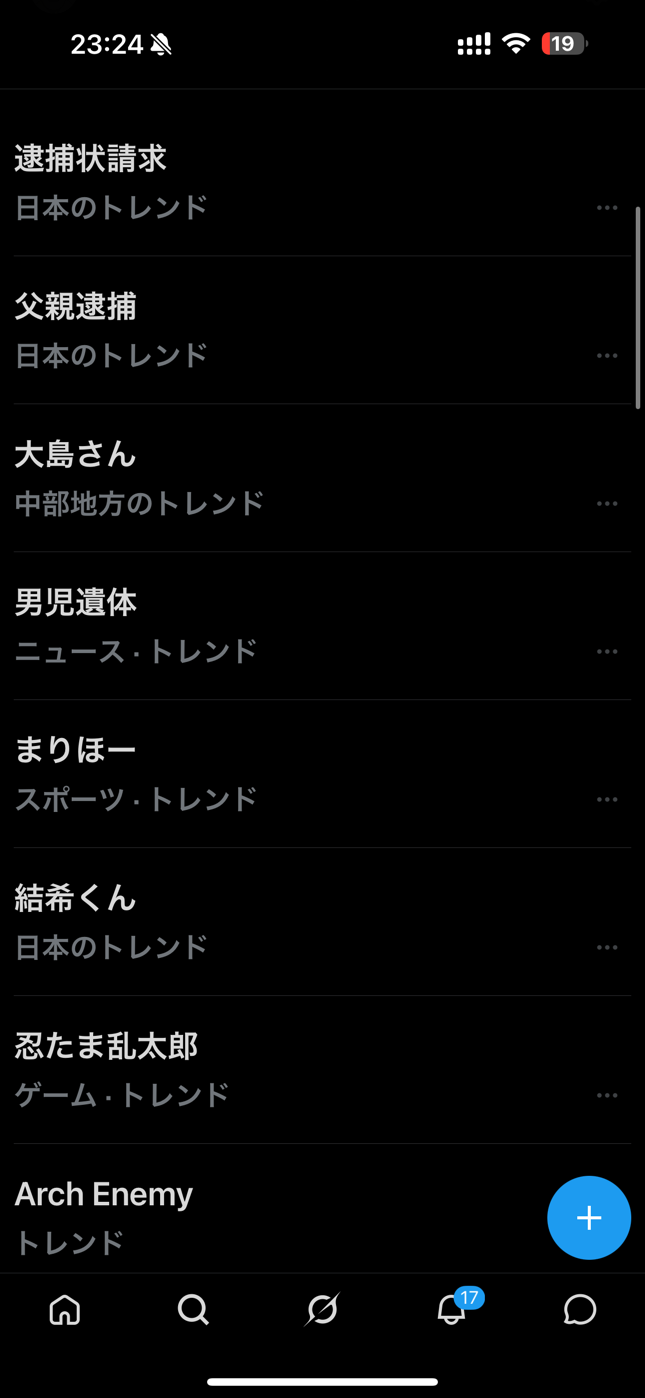The height and width of the screenshot is (1398, 645).
Task: Open the 父親逮捕 trend
Action: (x=75, y=307)
